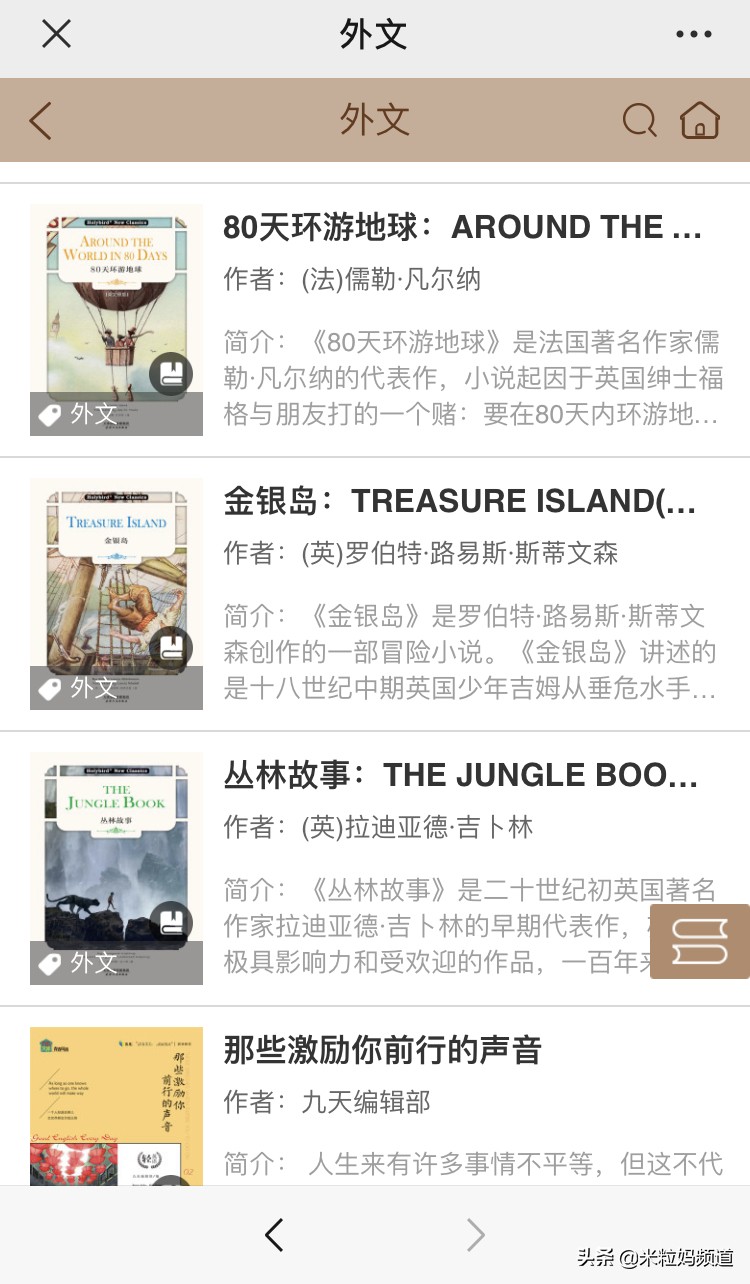Open the book 金银岛 Treasure Island
This screenshot has height=1284, width=750.
tap(459, 501)
